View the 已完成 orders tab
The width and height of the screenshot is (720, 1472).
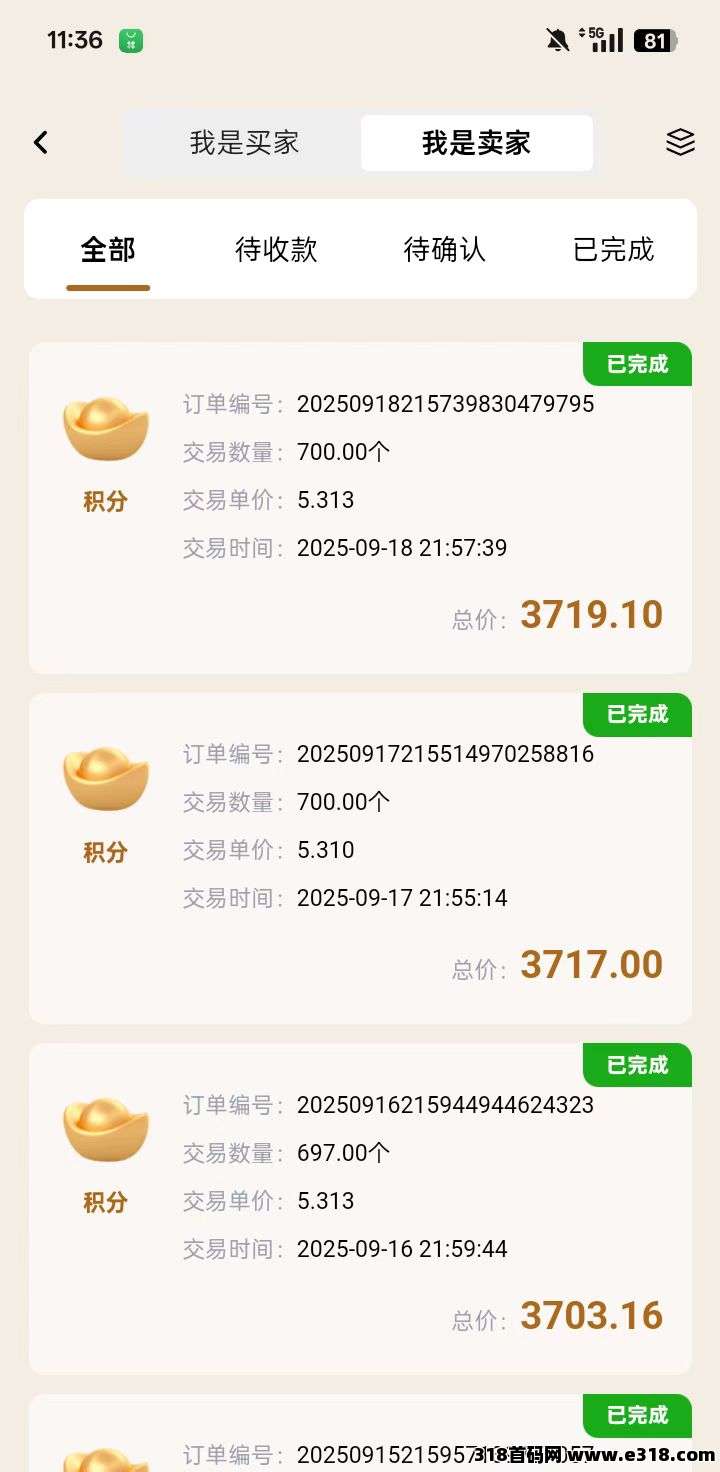point(613,250)
